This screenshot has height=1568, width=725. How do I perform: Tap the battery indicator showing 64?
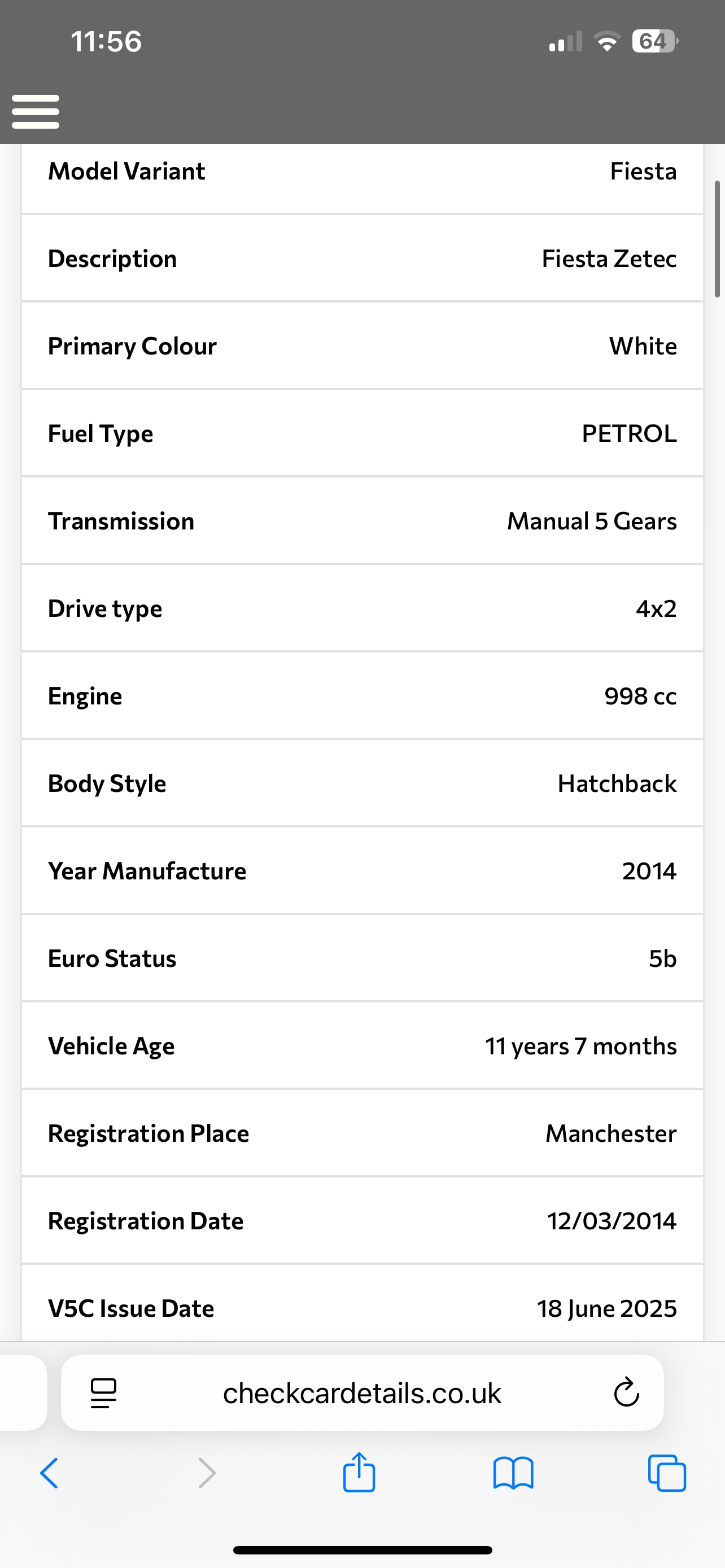[654, 41]
